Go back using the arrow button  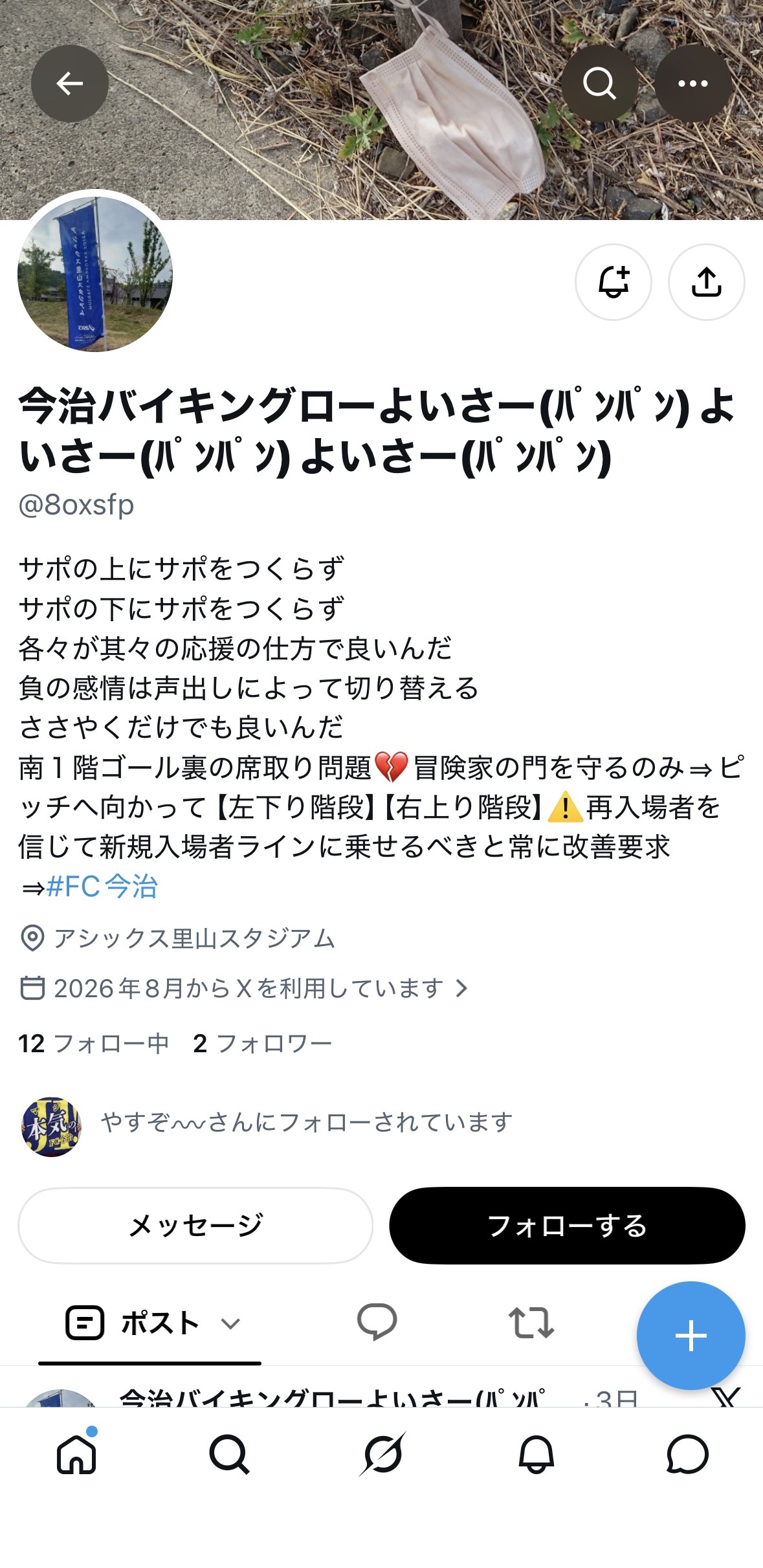[70, 83]
